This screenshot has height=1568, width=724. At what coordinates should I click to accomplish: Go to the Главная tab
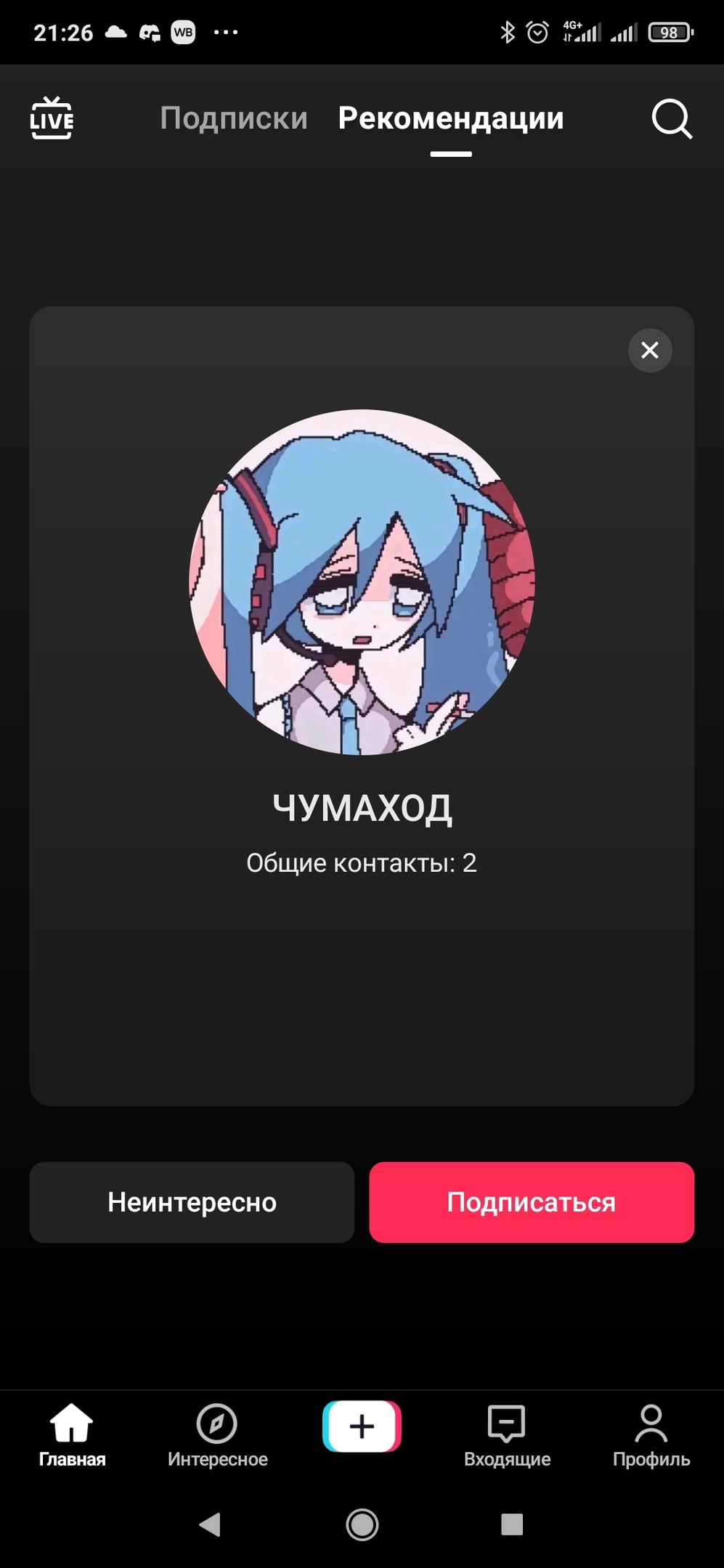click(x=72, y=1436)
